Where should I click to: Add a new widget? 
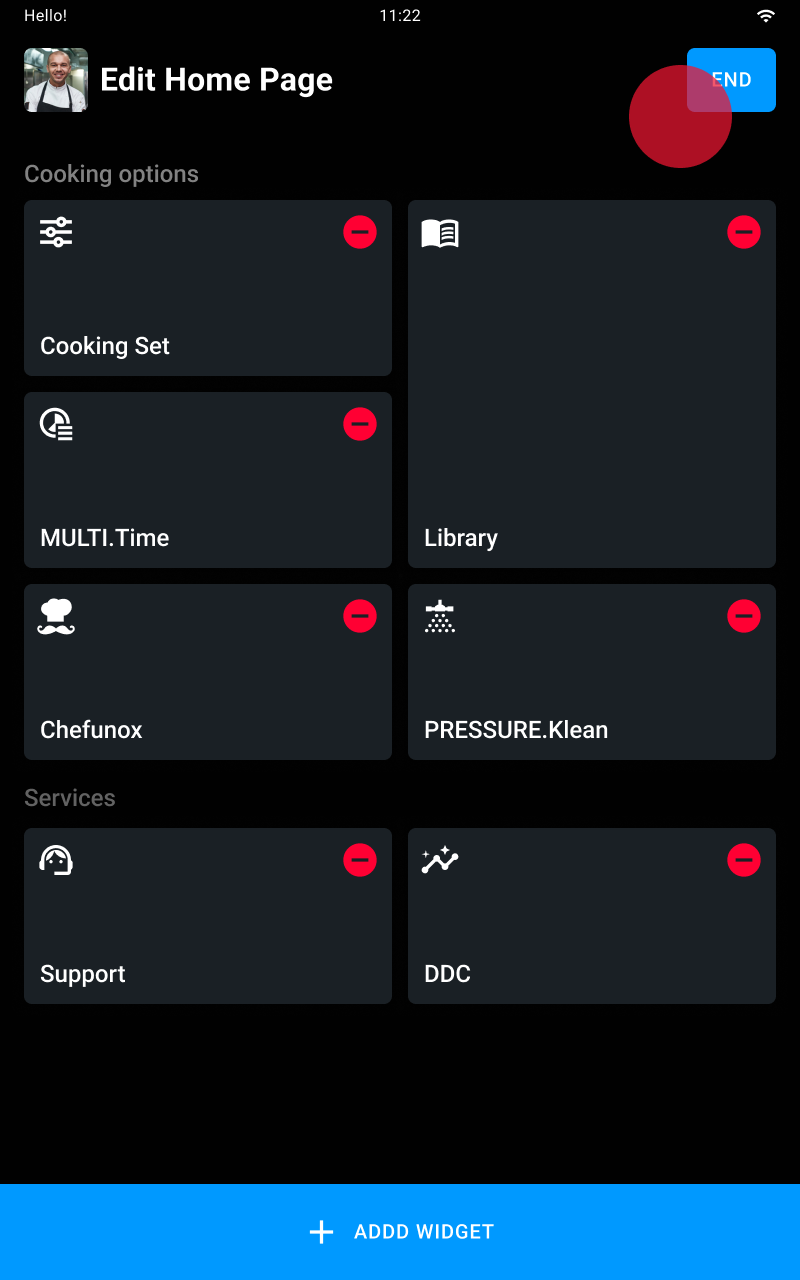click(400, 1232)
